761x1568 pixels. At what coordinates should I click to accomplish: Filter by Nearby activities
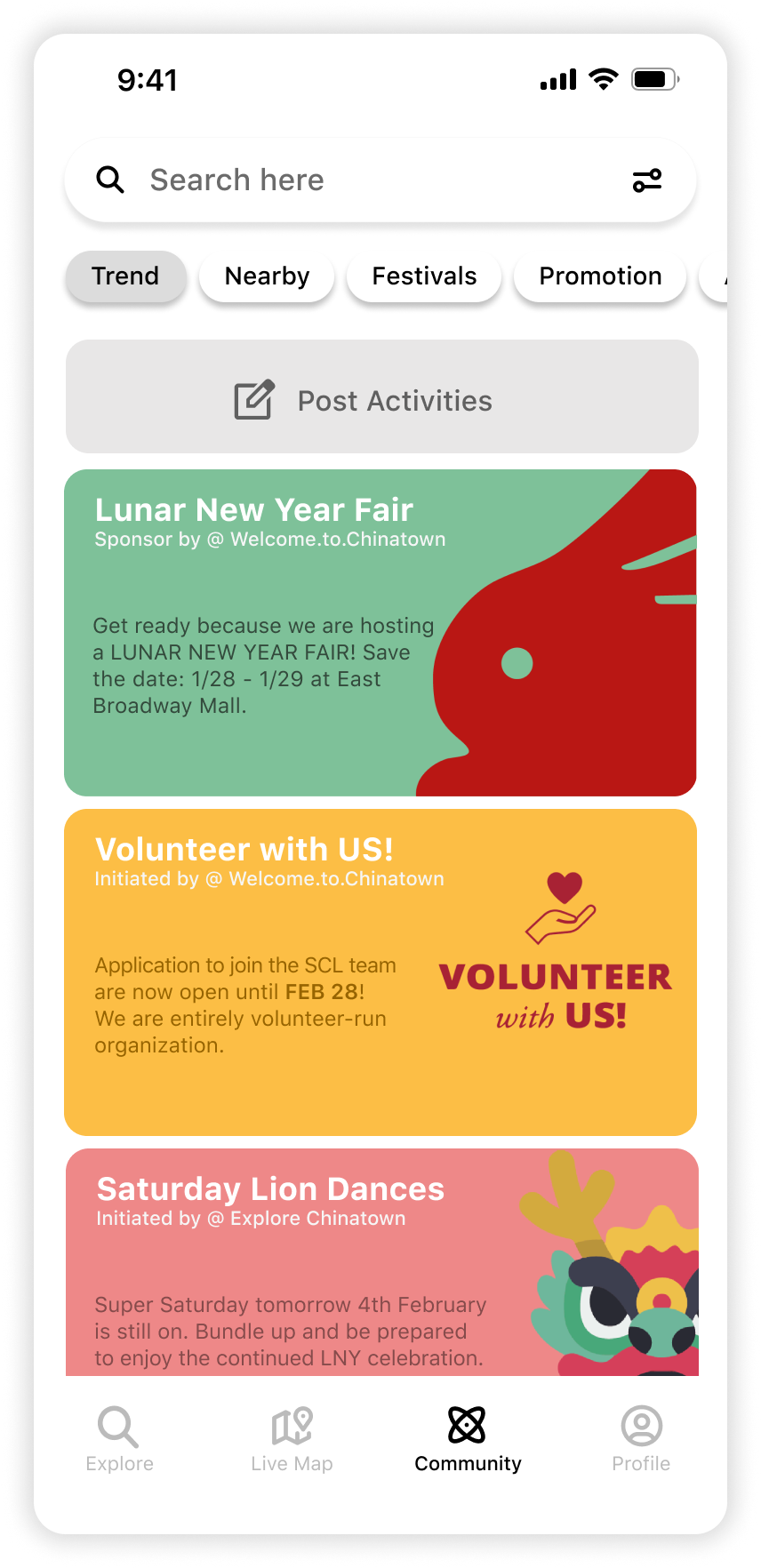pos(267,276)
